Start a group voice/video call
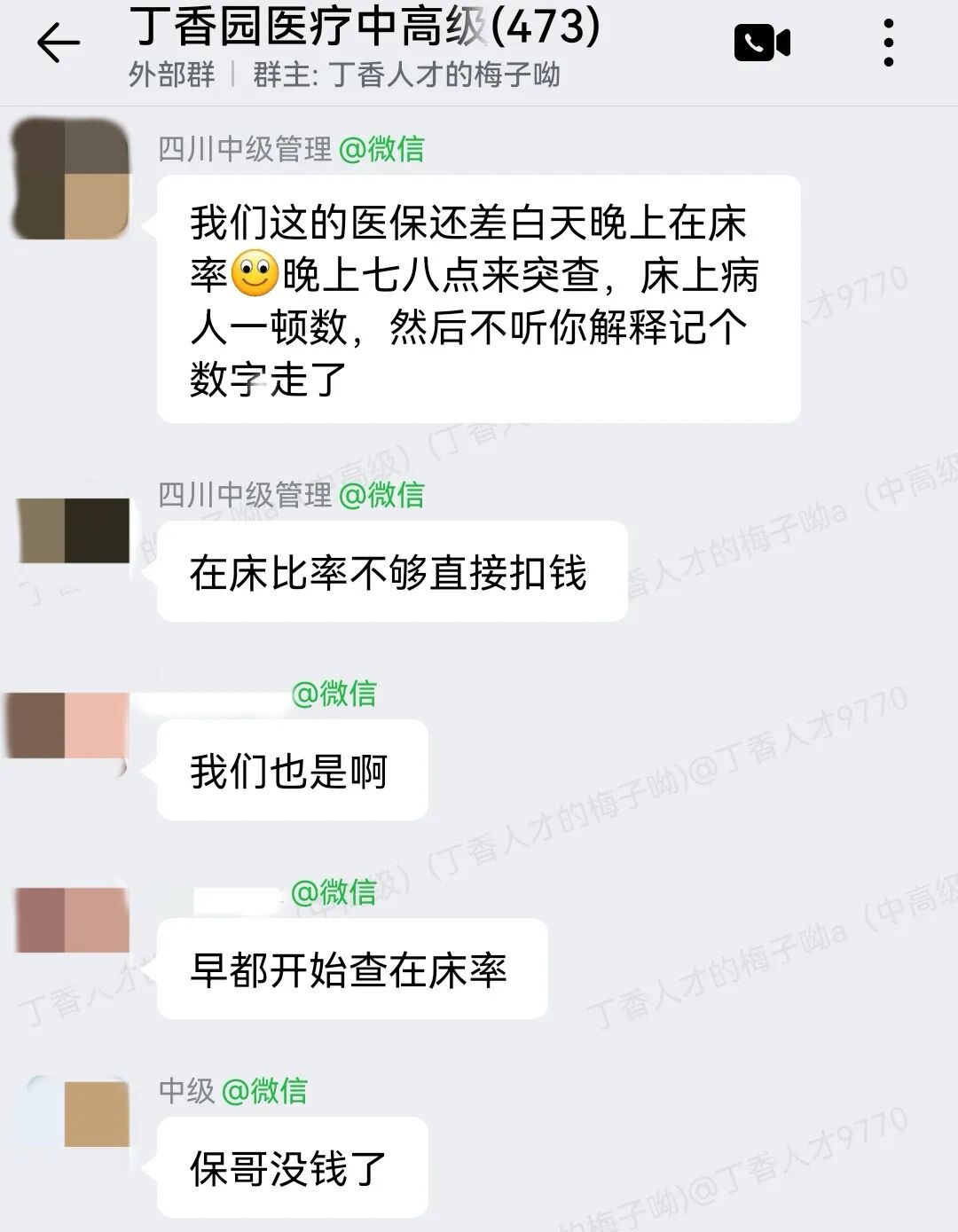 point(762,43)
